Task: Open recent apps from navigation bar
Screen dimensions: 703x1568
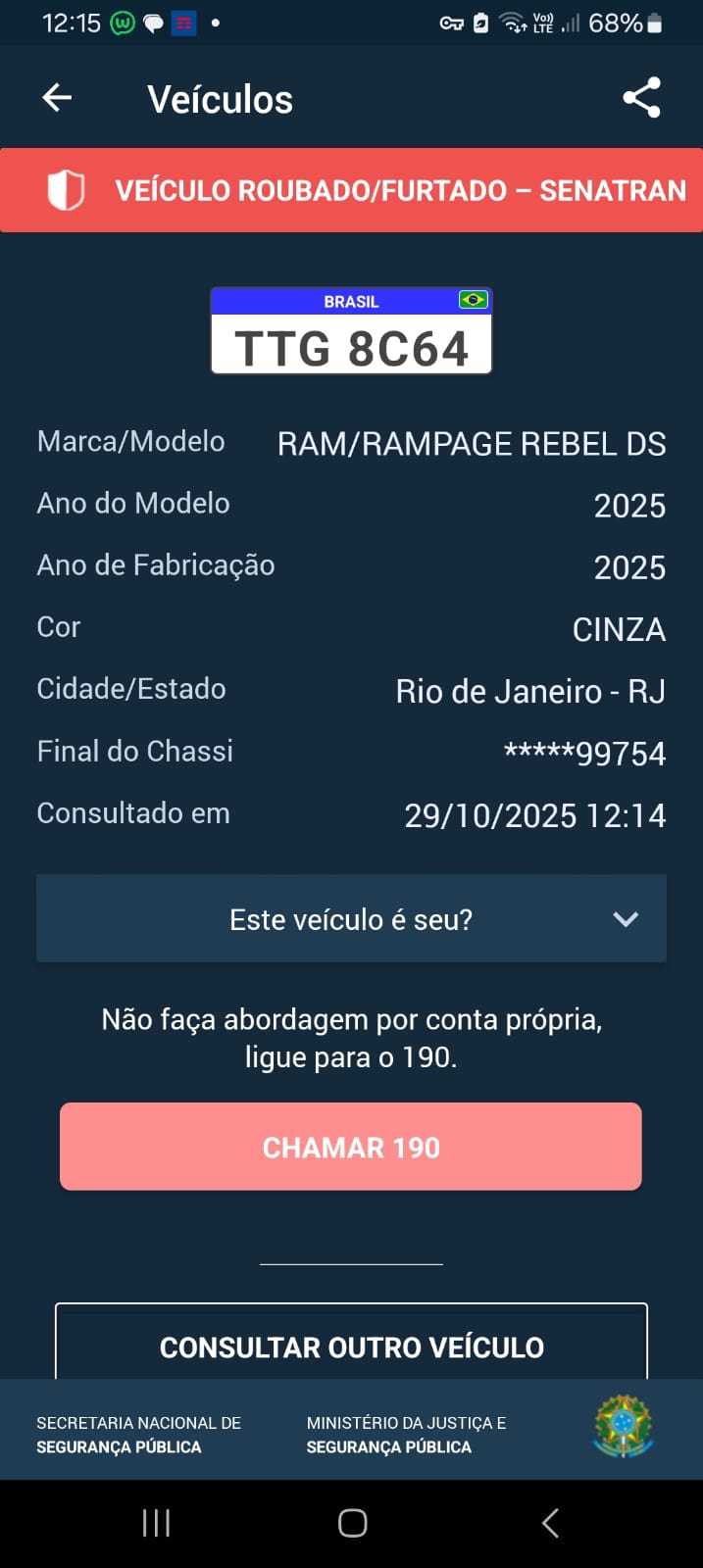Action: 156,1523
